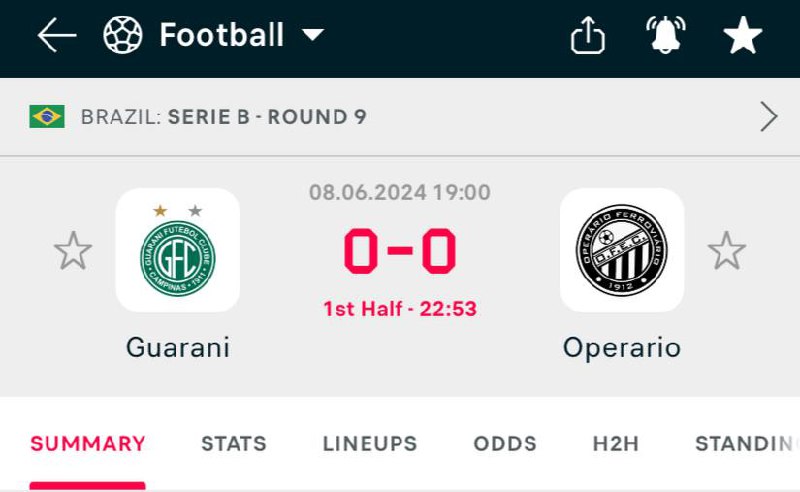Toggle favorite star for this match
Image resolution: width=800 pixels, height=492 pixels.
[x=743, y=37]
